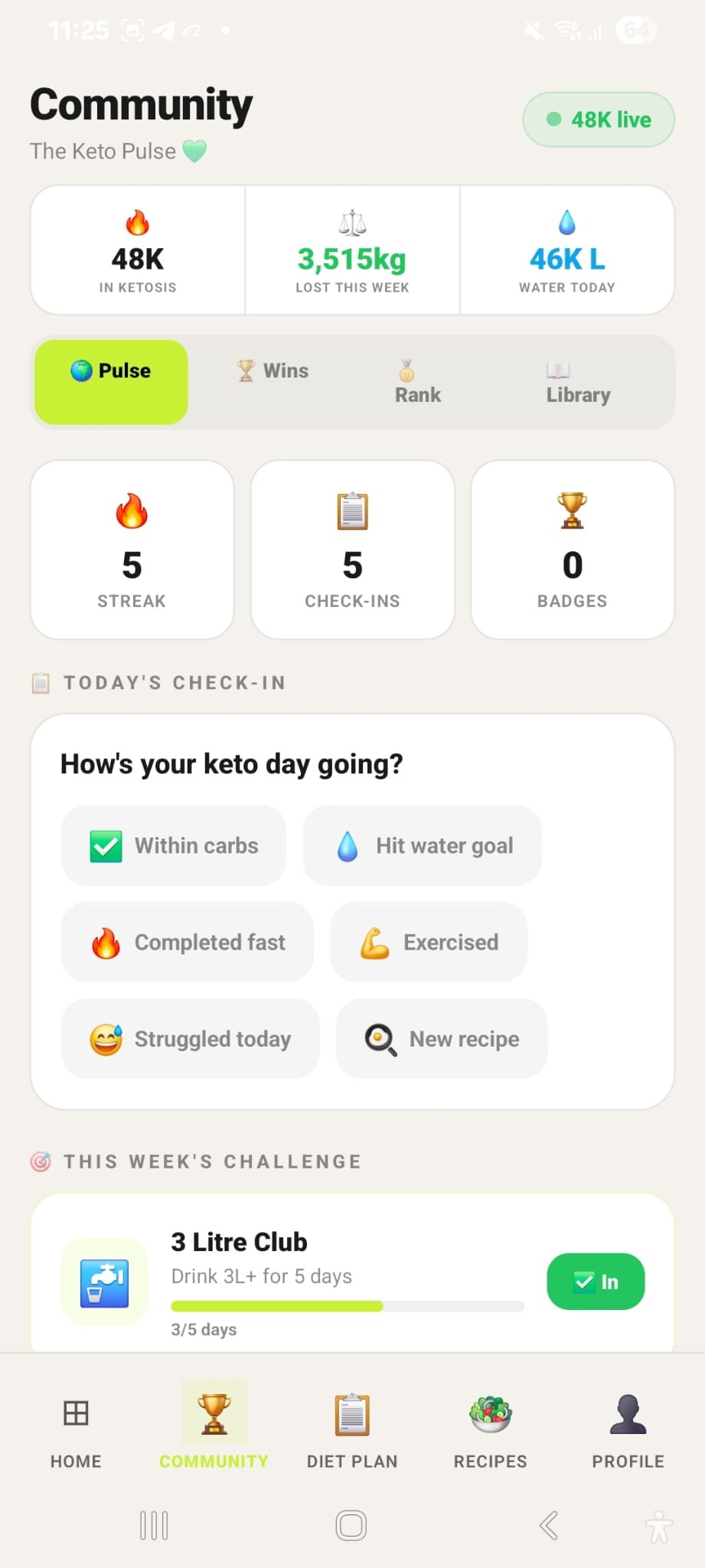
Task: Go back using system back button
Action: click(x=548, y=1525)
